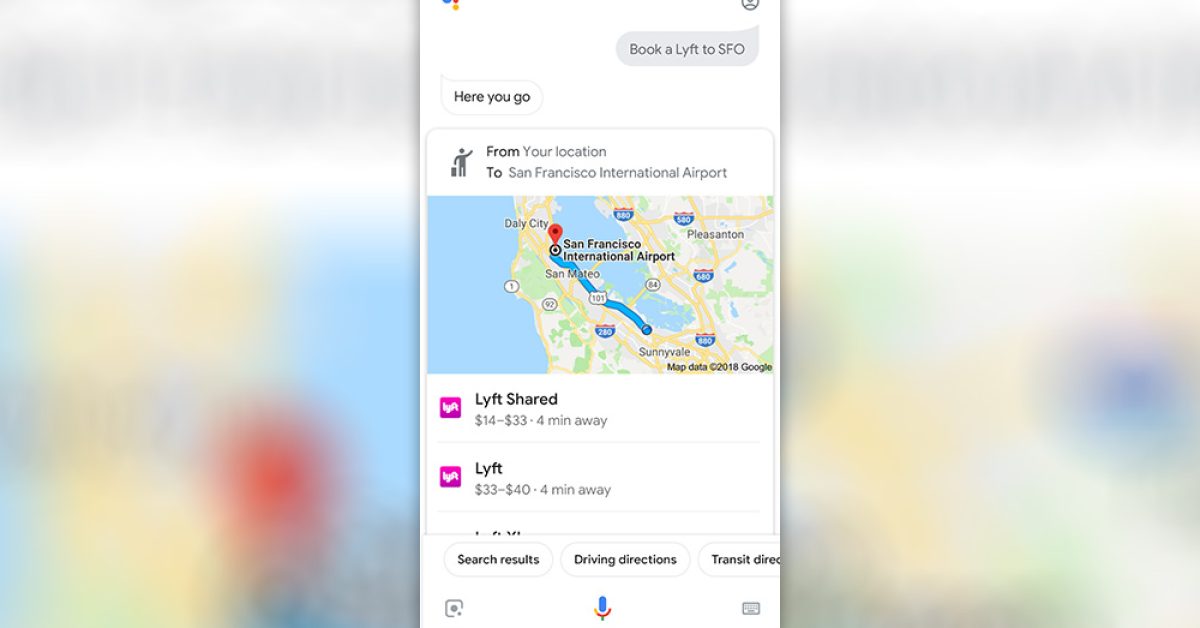Open Google Lens camera icon
This screenshot has width=1200, height=628.
(454, 608)
